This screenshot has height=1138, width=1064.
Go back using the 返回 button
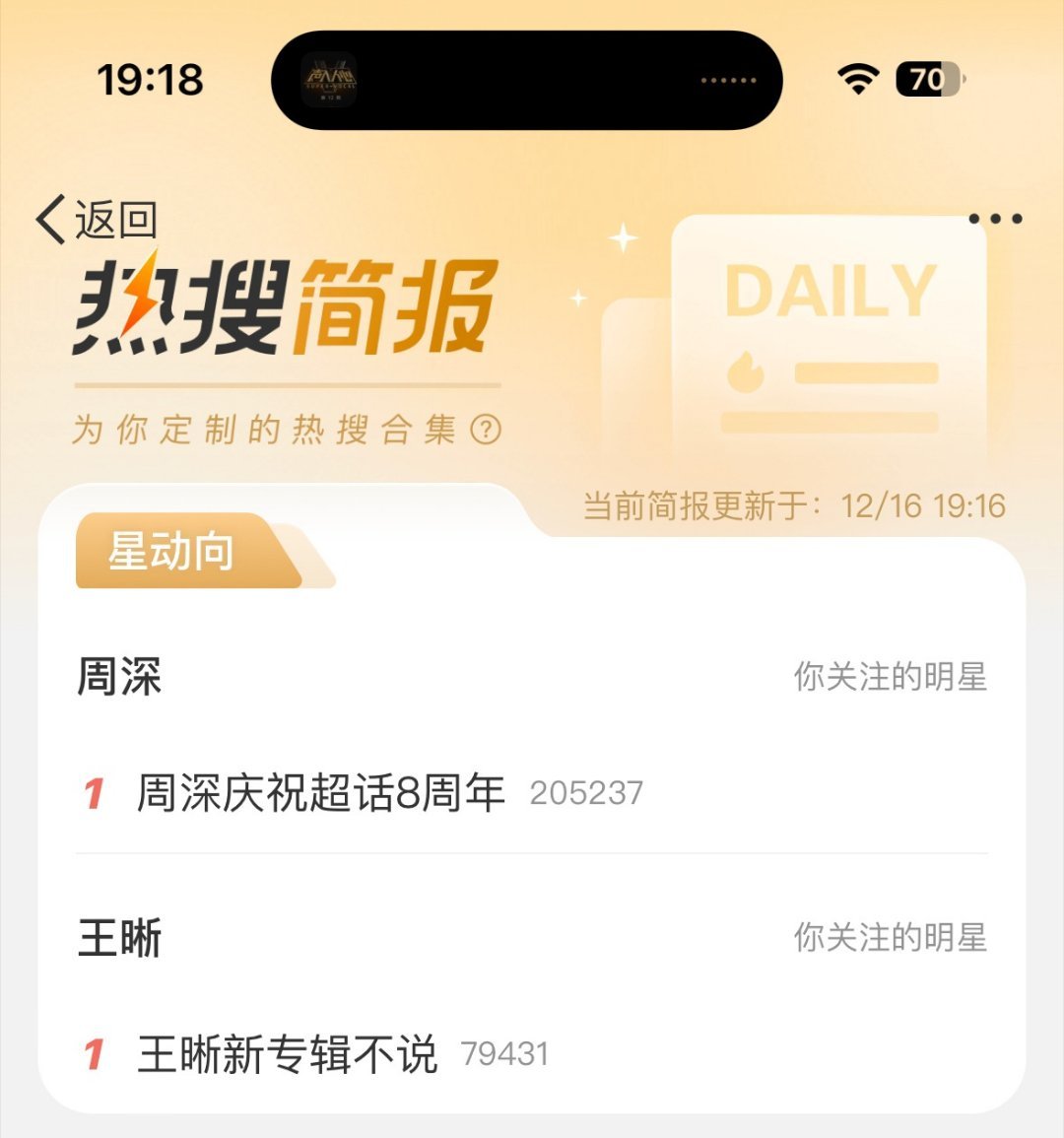coord(97,219)
